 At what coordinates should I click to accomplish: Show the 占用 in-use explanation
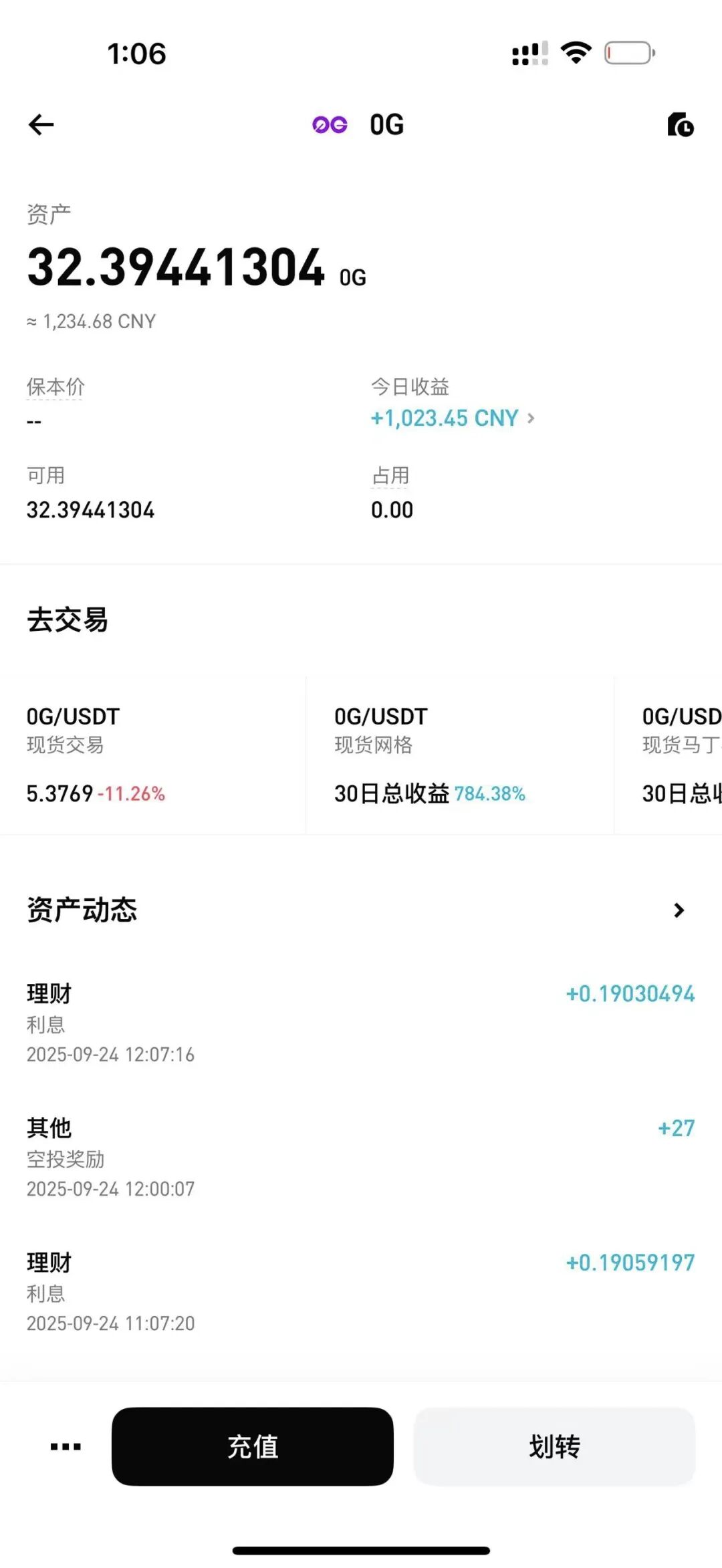pos(390,475)
